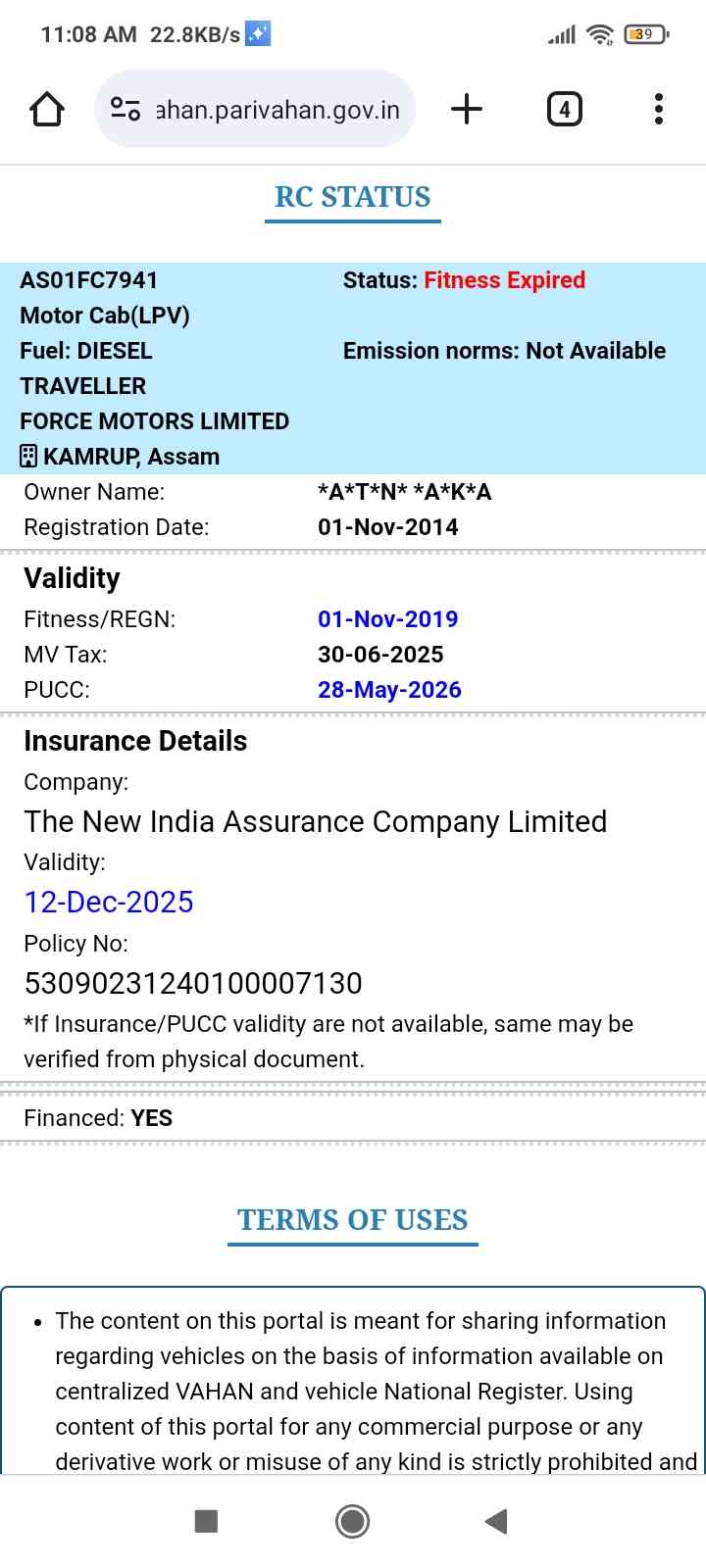The height and width of the screenshot is (1568, 706).
Task: Tap the parivahan.gov.in address bar
Action: (x=277, y=110)
